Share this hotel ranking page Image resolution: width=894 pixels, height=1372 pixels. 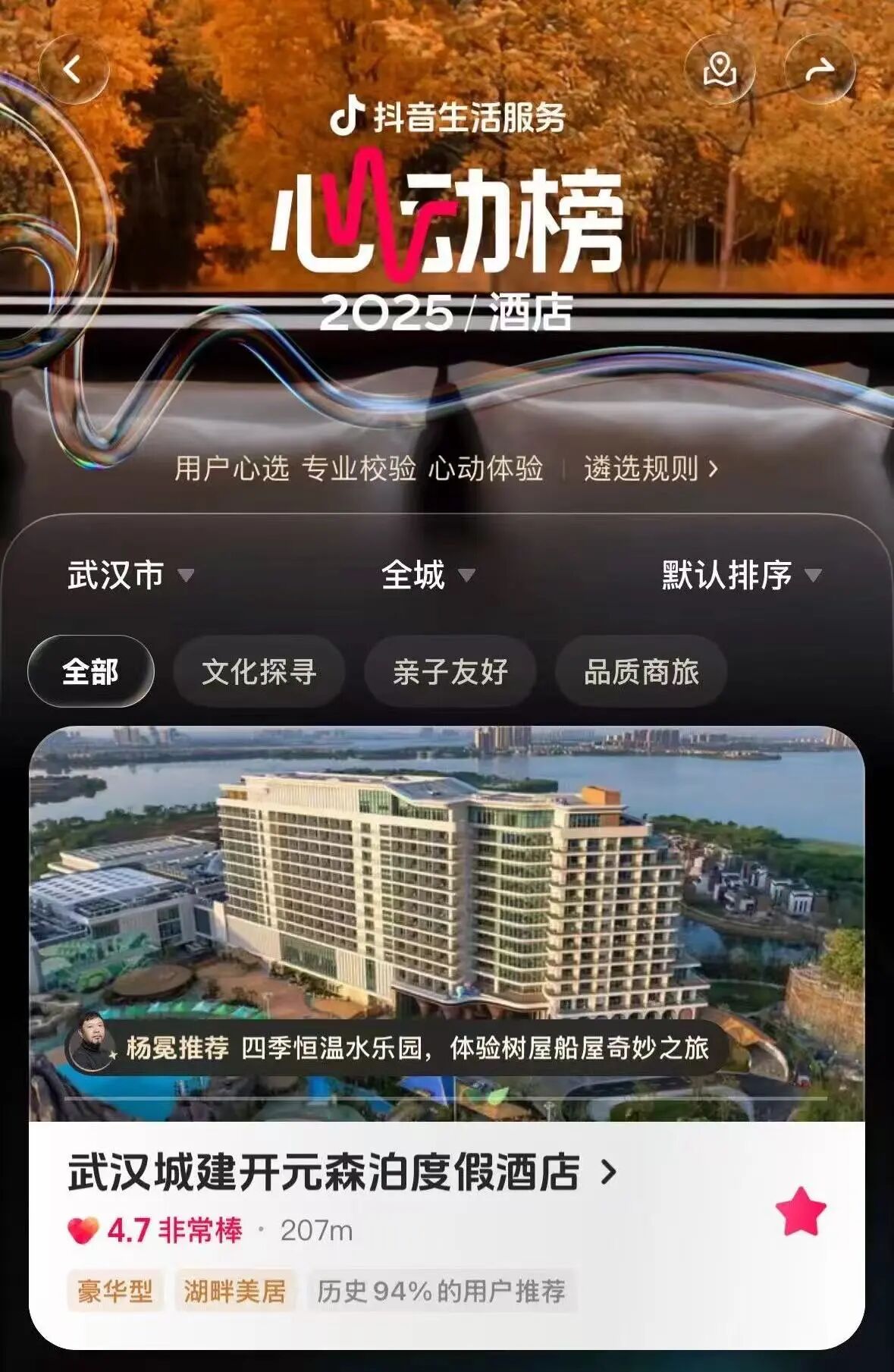click(820, 70)
